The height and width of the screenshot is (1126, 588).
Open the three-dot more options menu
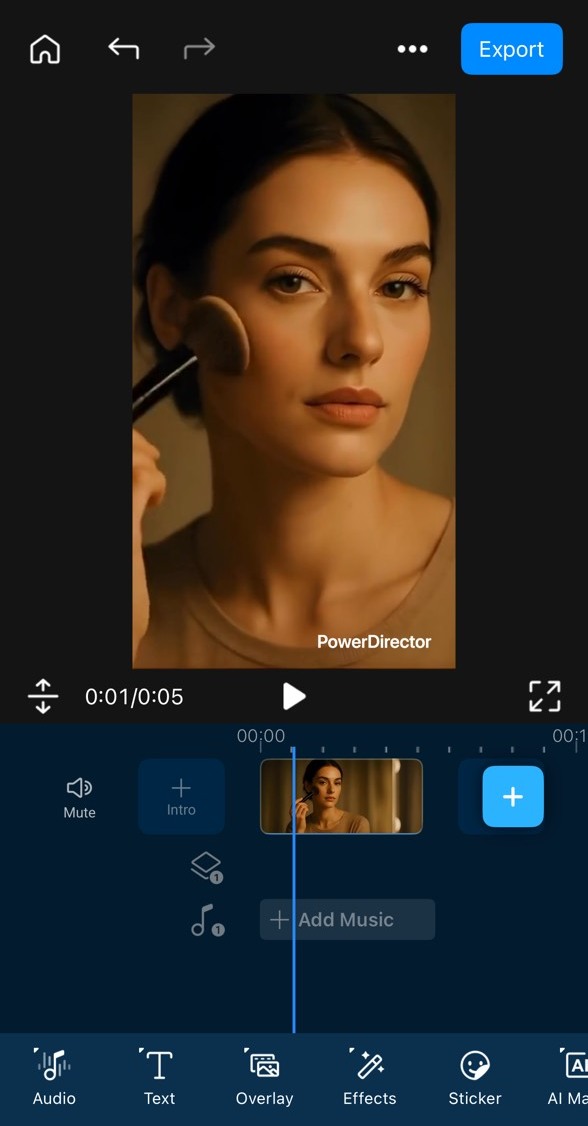tap(413, 49)
